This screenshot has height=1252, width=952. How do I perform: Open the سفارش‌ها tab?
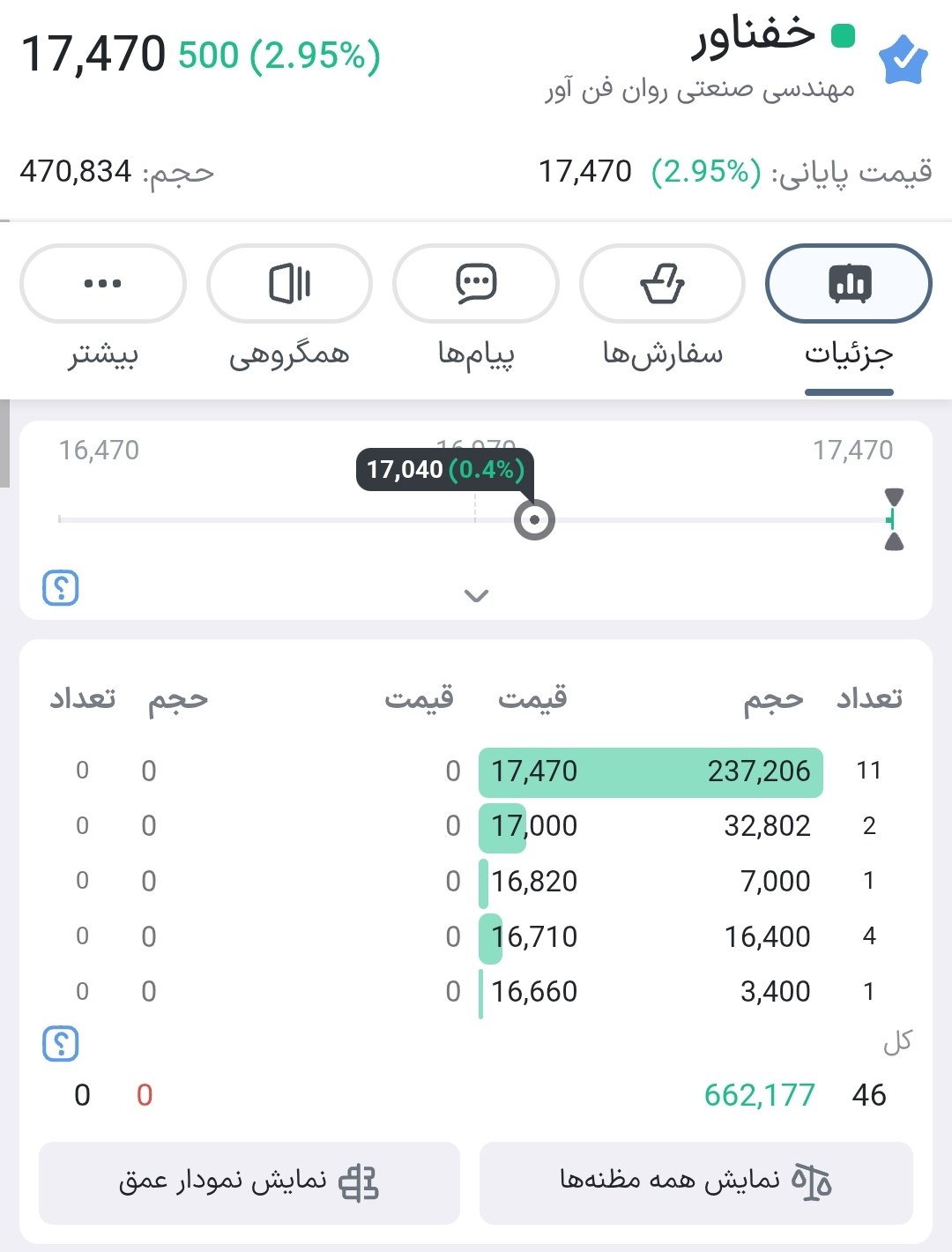click(x=662, y=284)
